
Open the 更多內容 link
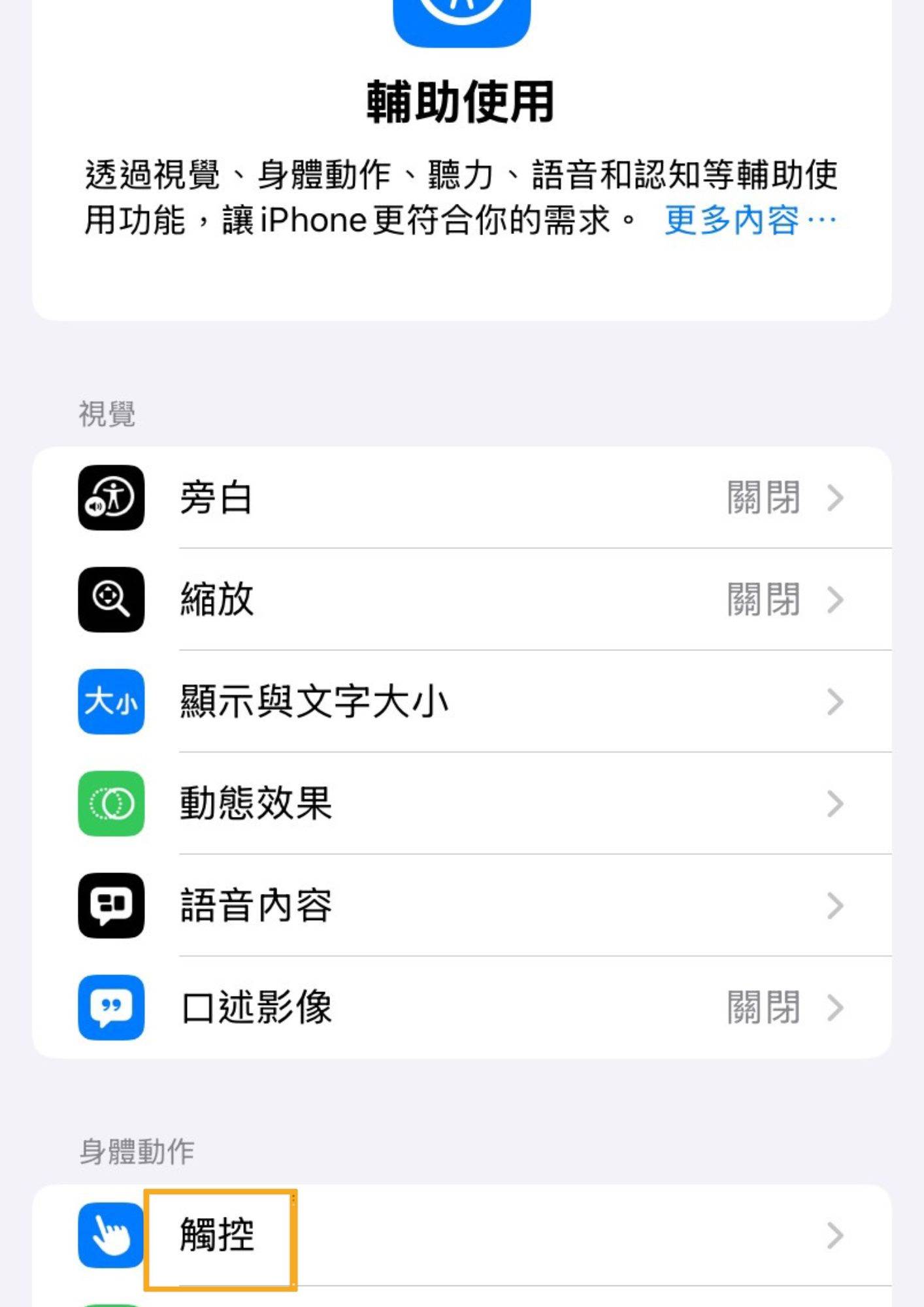750,220
